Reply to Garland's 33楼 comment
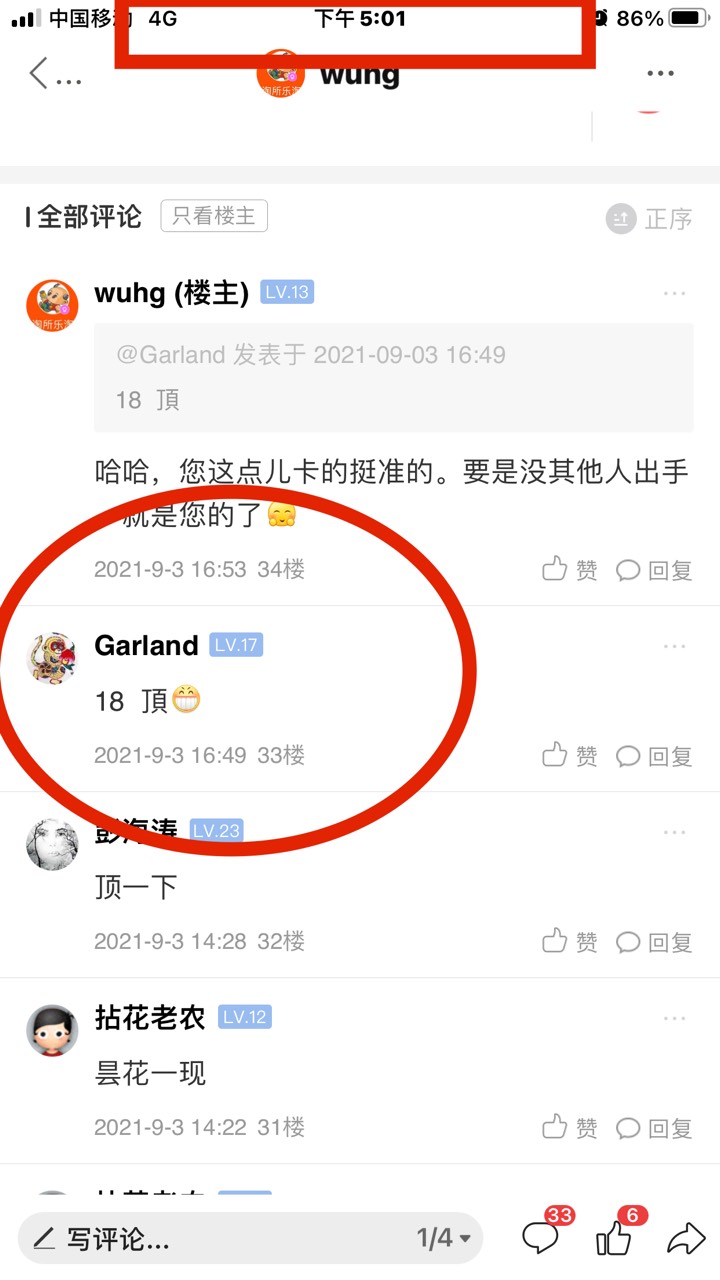 (x=654, y=756)
